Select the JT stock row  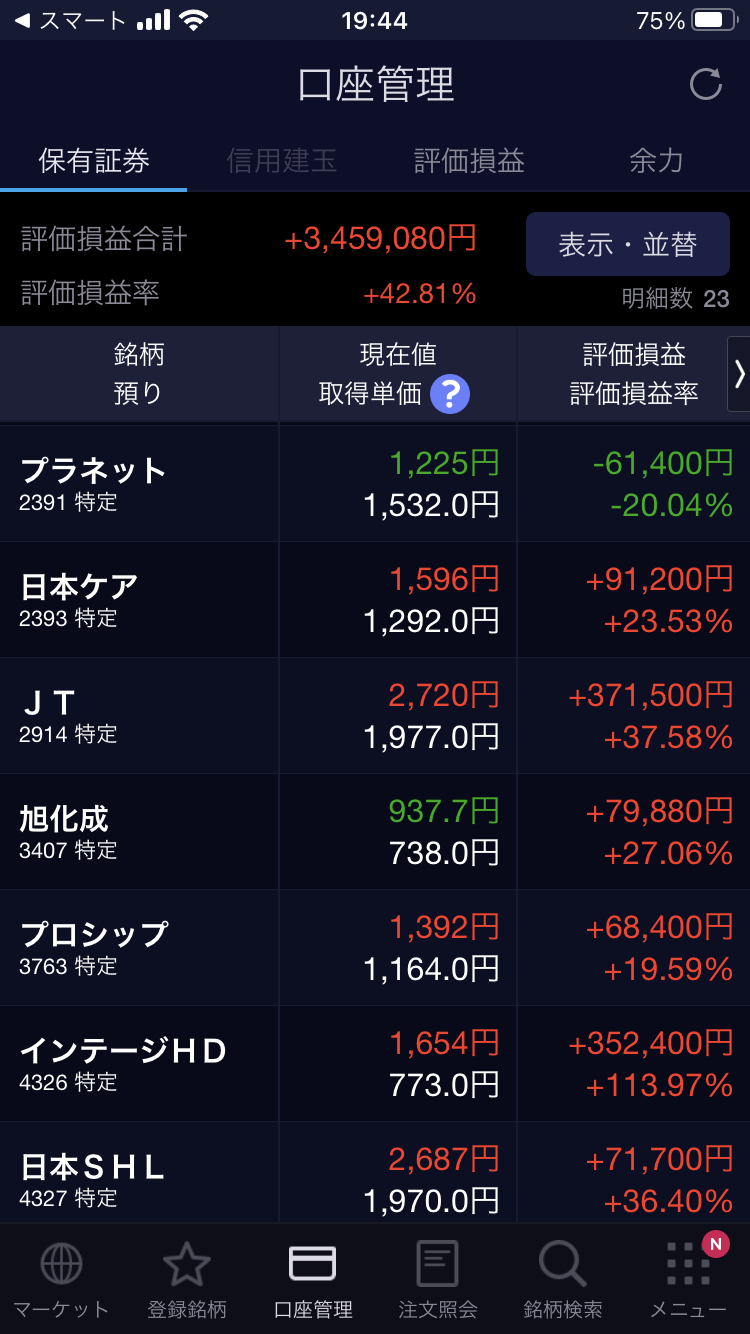click(375, 716)
